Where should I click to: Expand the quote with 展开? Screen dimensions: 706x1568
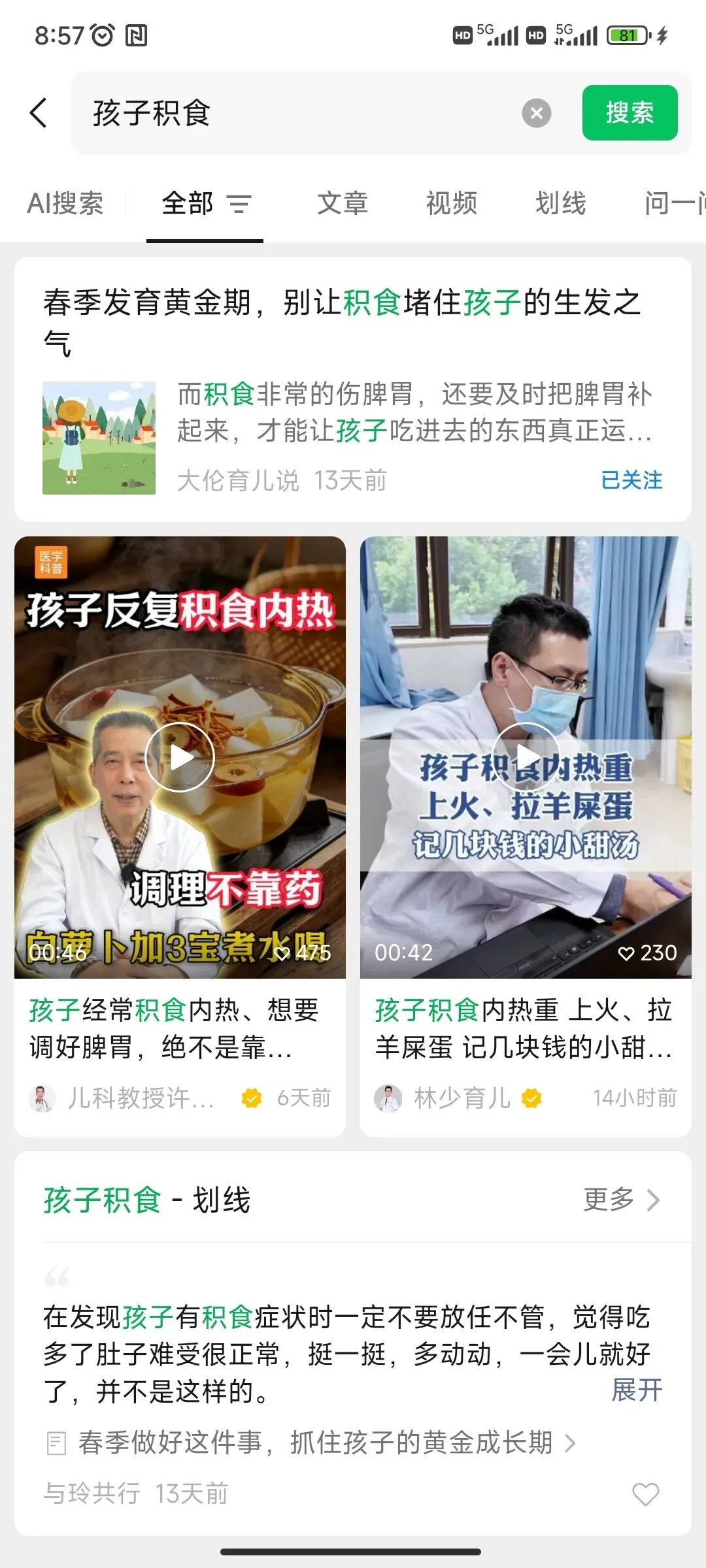(x=636, y=1390)
